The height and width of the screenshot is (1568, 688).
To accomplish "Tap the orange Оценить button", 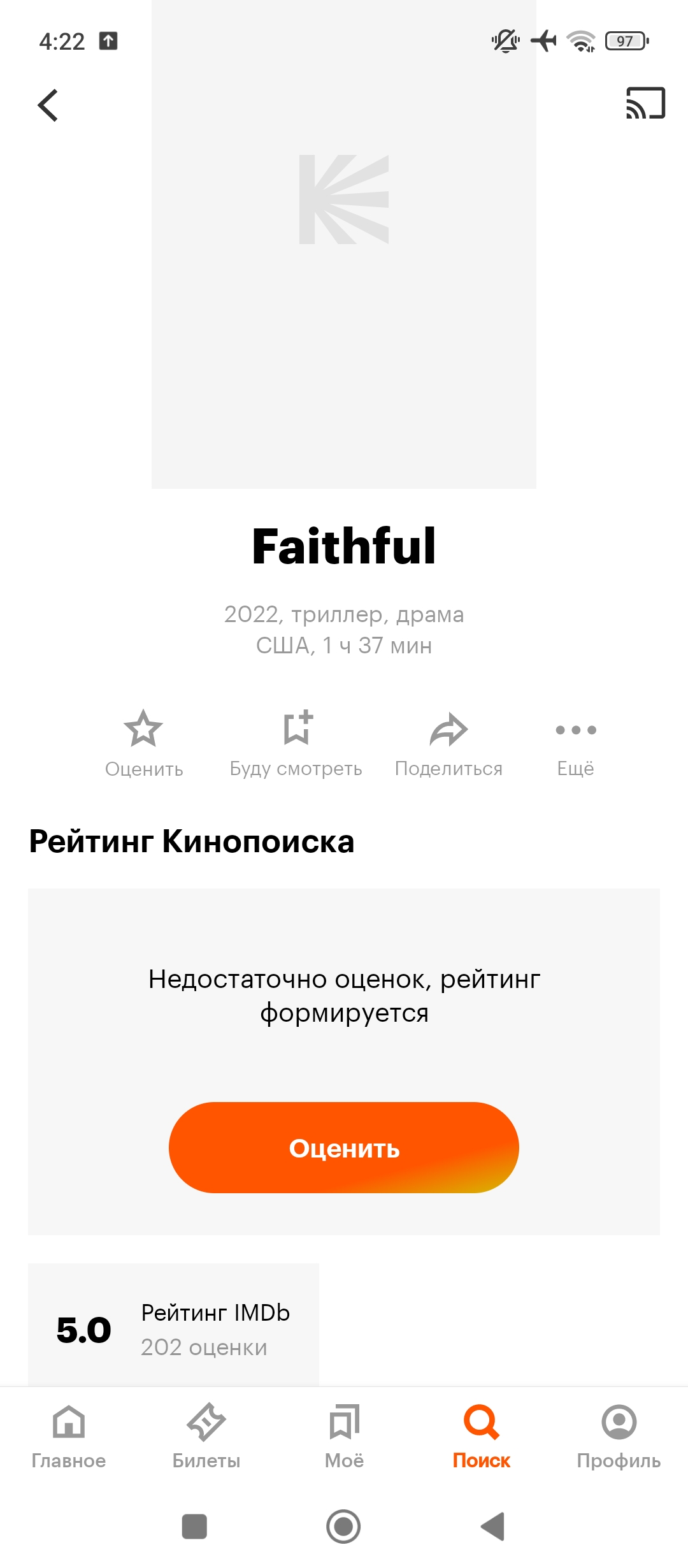I will [x=344, y=1147].
